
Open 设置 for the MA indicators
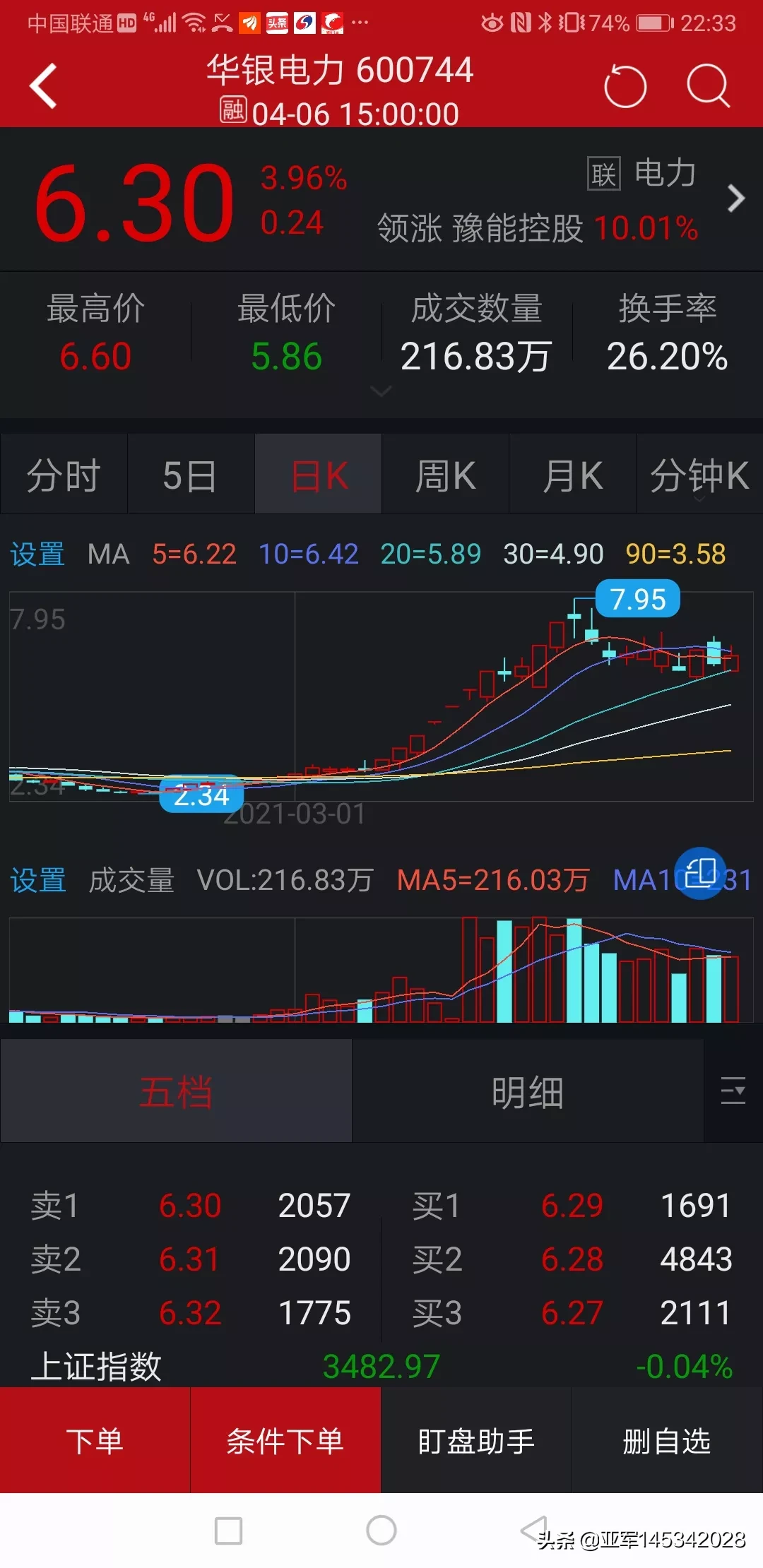pyautogui.click(x=37, y=554)
